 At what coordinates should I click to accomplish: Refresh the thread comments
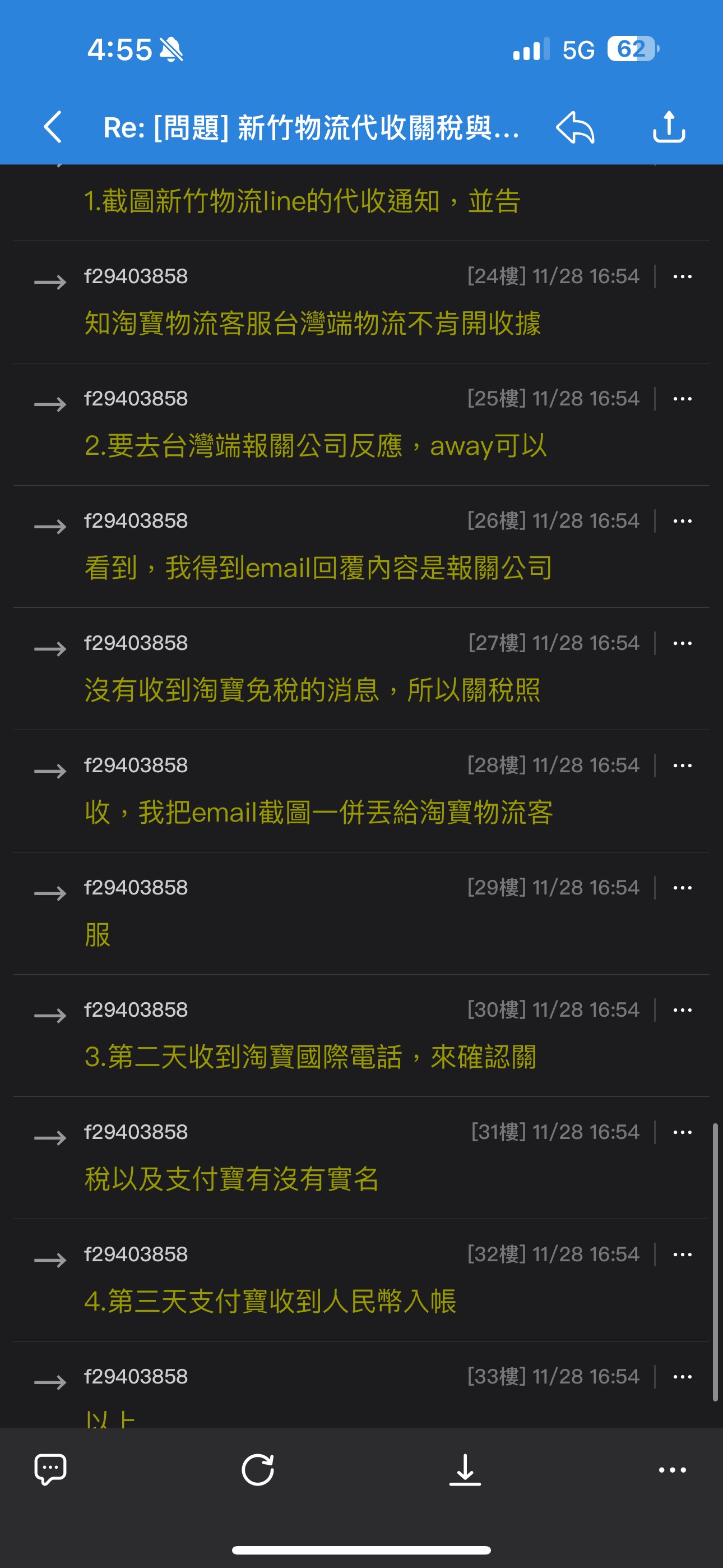tap(258, 1470)
